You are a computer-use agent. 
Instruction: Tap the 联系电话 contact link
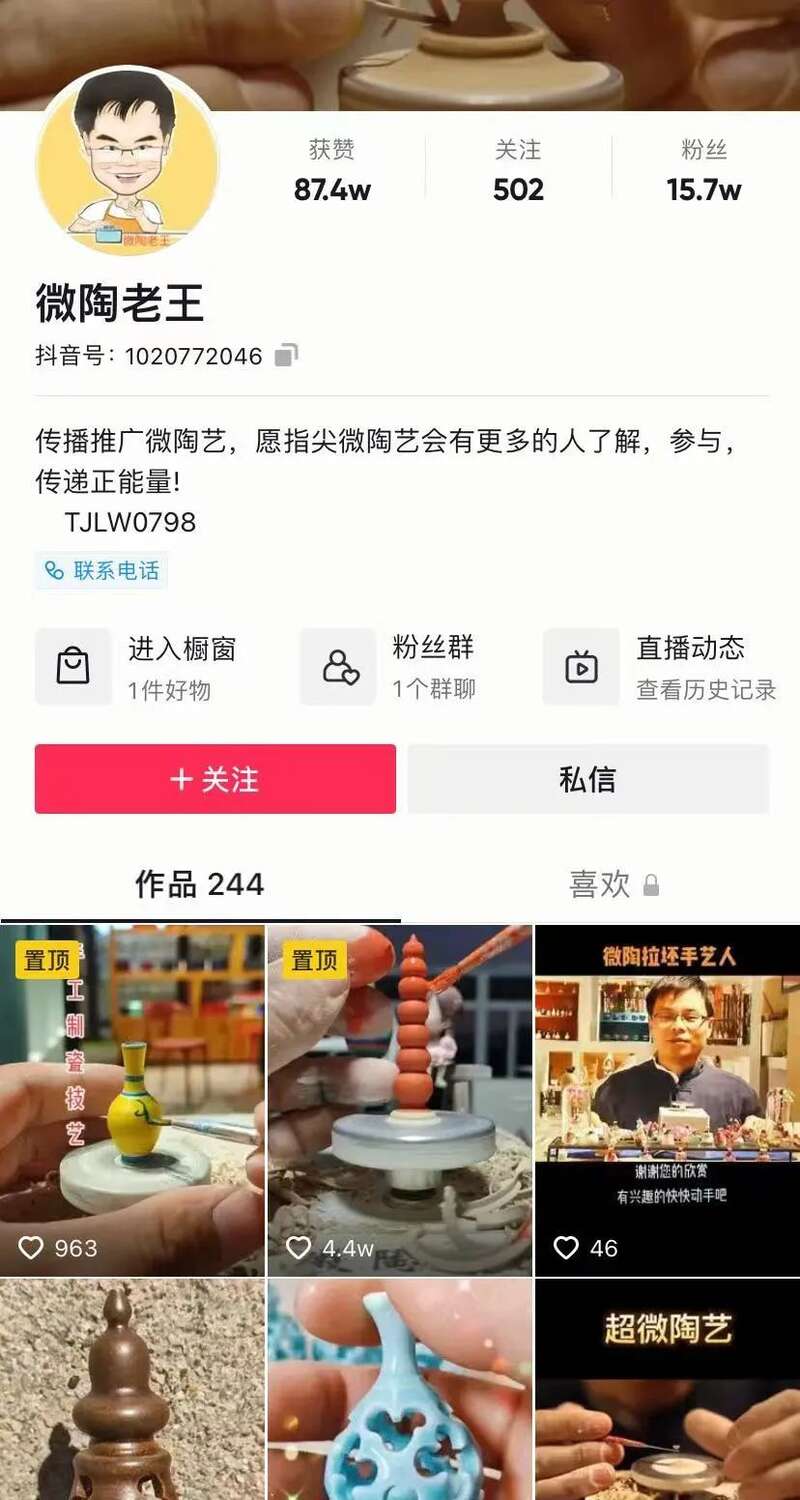click(x=102, y=571)
